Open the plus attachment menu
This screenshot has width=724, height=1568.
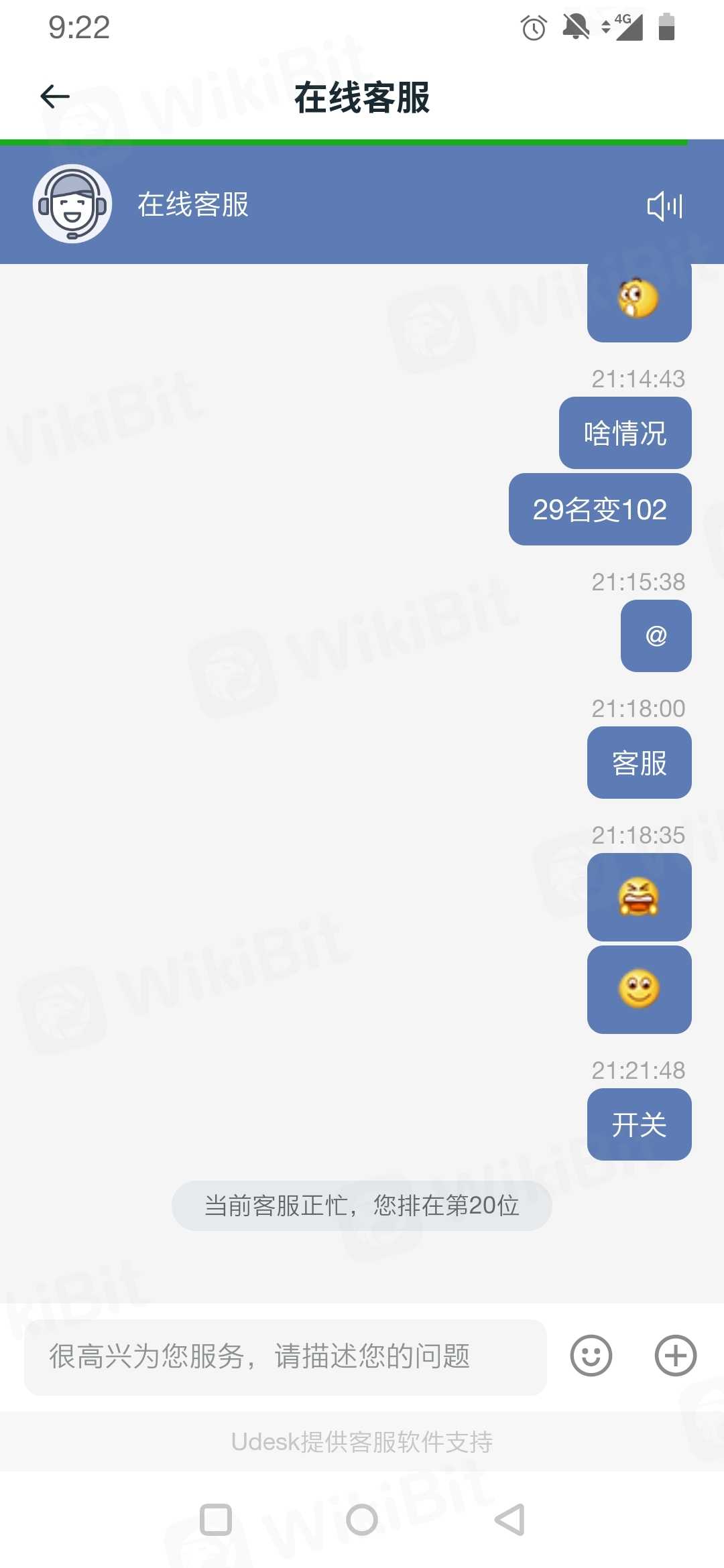(x=675, y=1356)
